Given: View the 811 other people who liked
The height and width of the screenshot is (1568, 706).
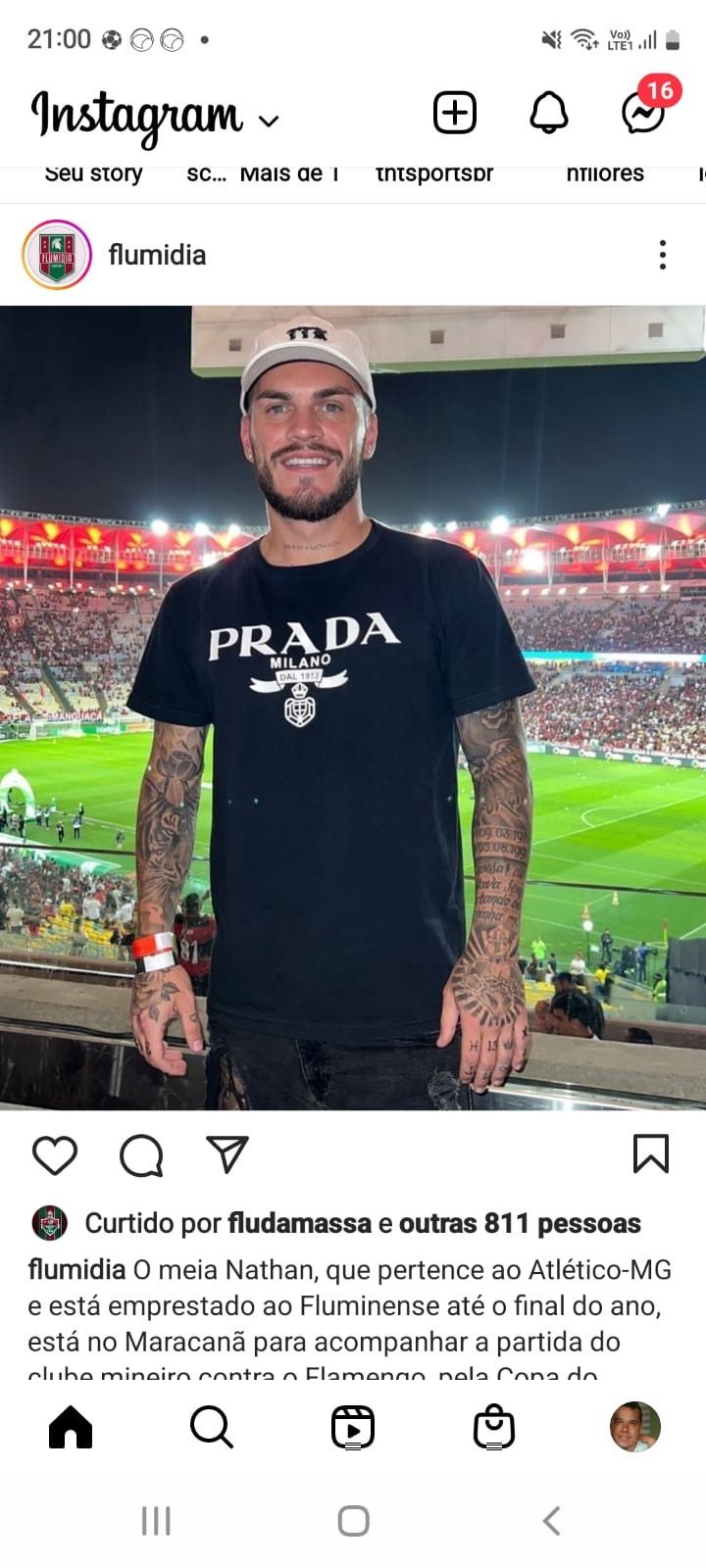Looking at the screenshot, I should pyautogui.click(x=520, y=1223).
